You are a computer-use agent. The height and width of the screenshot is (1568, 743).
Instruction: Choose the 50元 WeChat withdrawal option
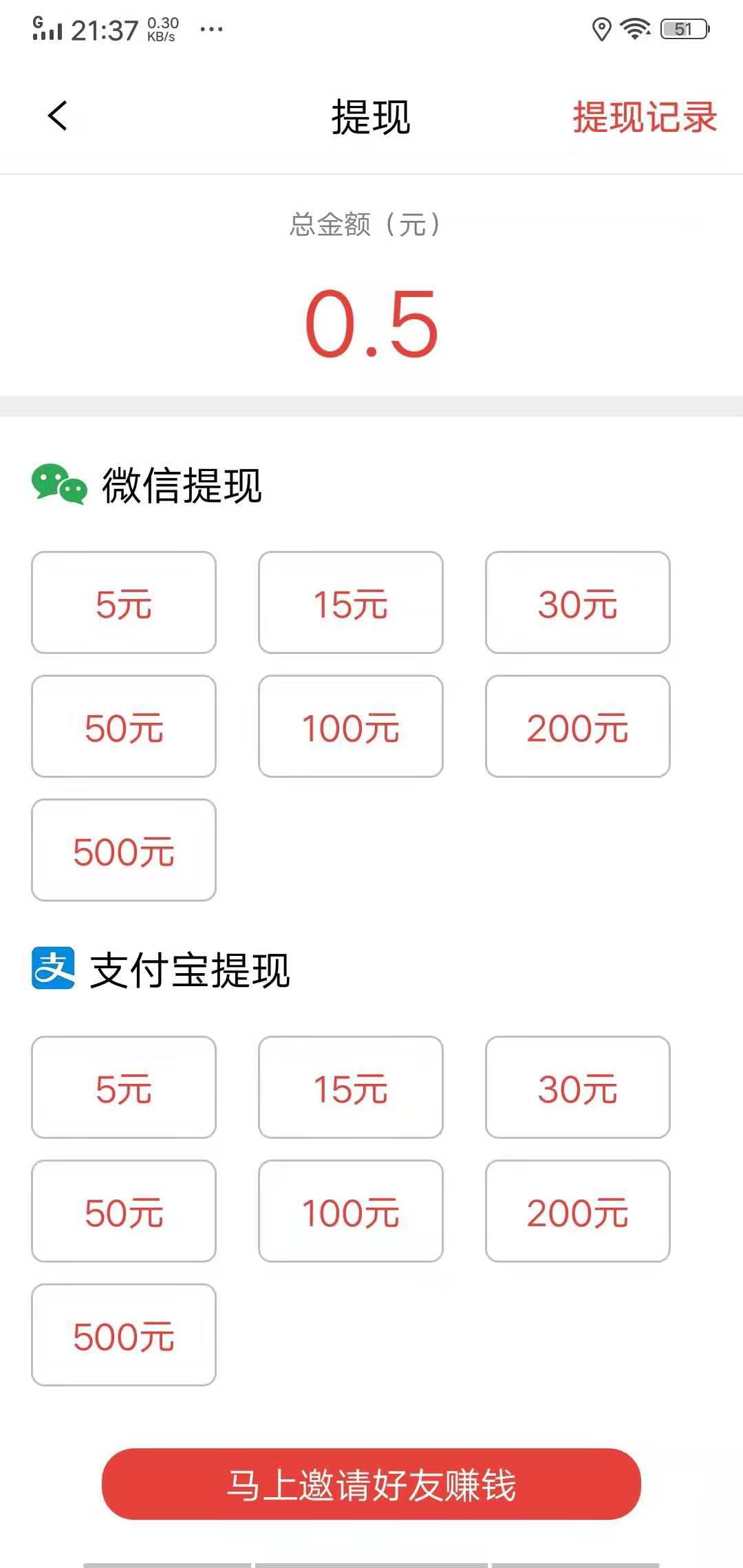point(123,728)
